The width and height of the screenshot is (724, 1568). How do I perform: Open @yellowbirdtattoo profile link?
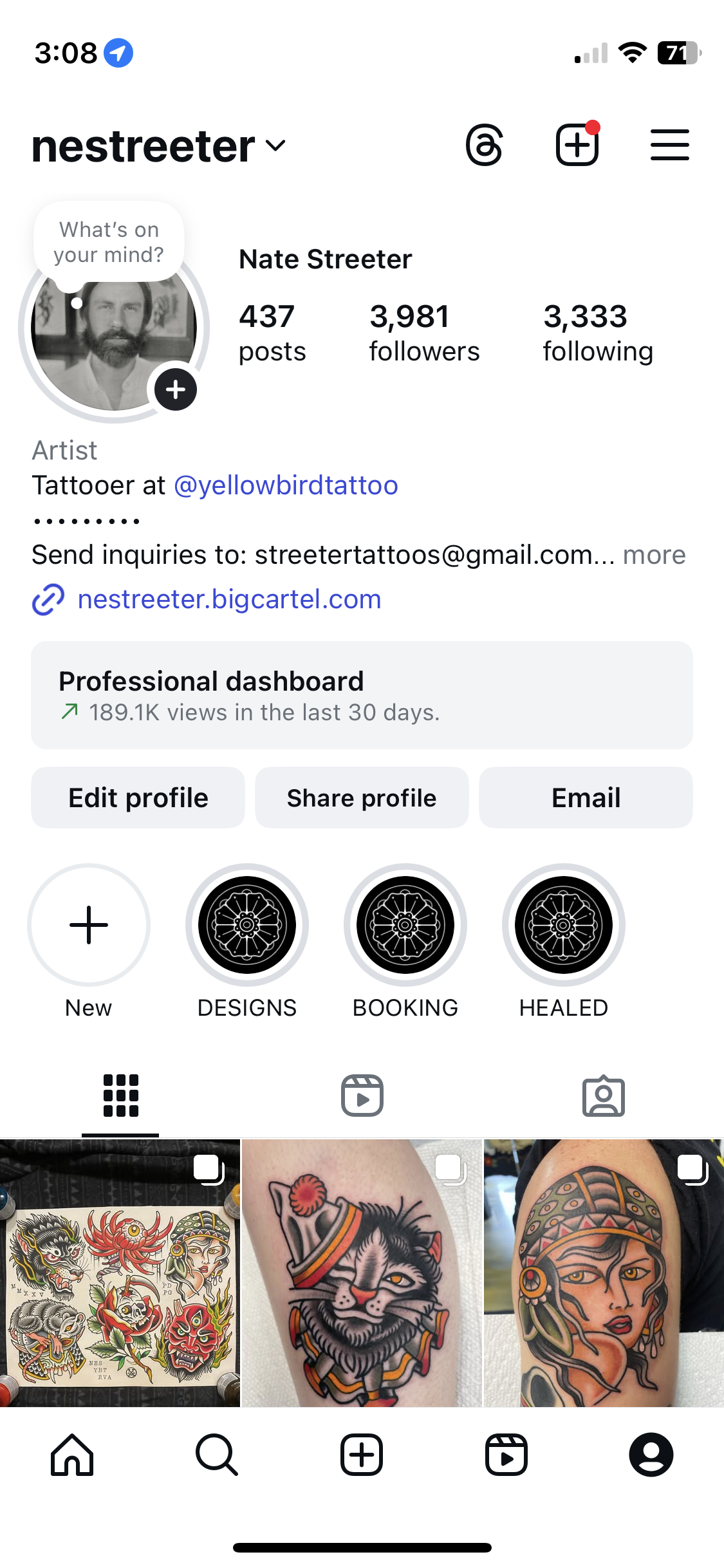286,485
